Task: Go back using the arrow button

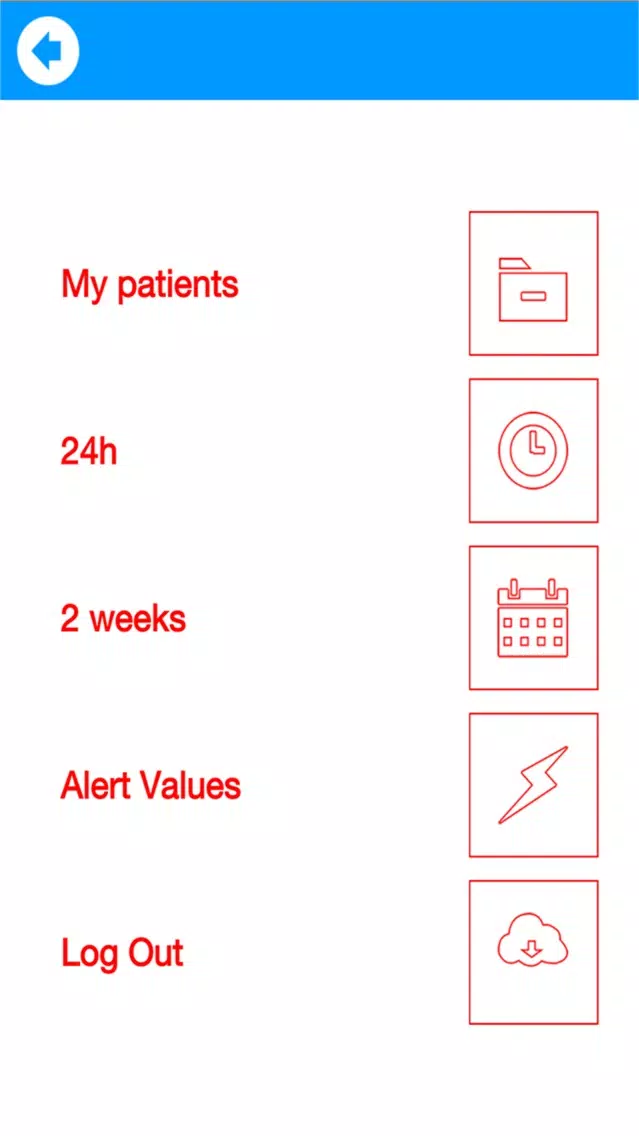Action: 48,51
